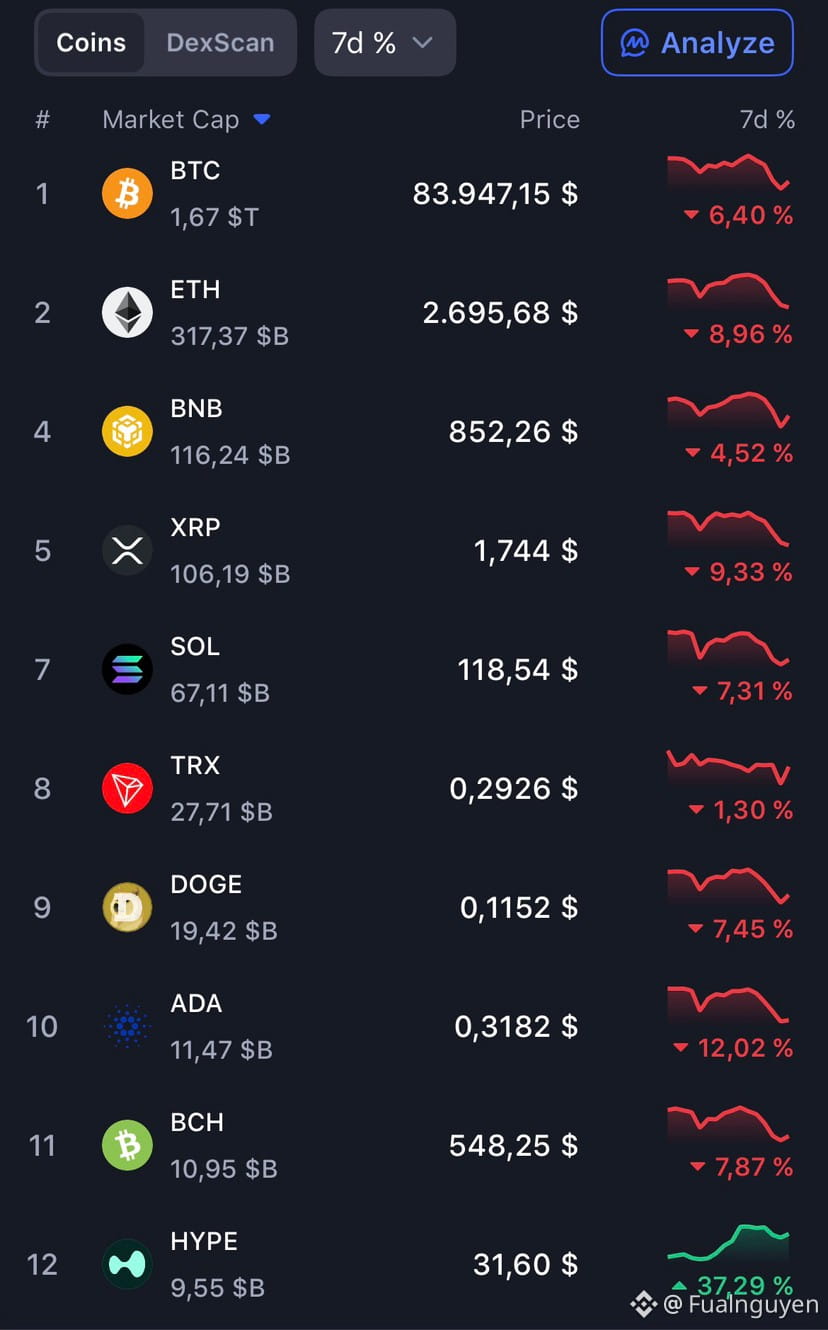
Task: Sort coins by the # rank column
Action: click(42, 120)
